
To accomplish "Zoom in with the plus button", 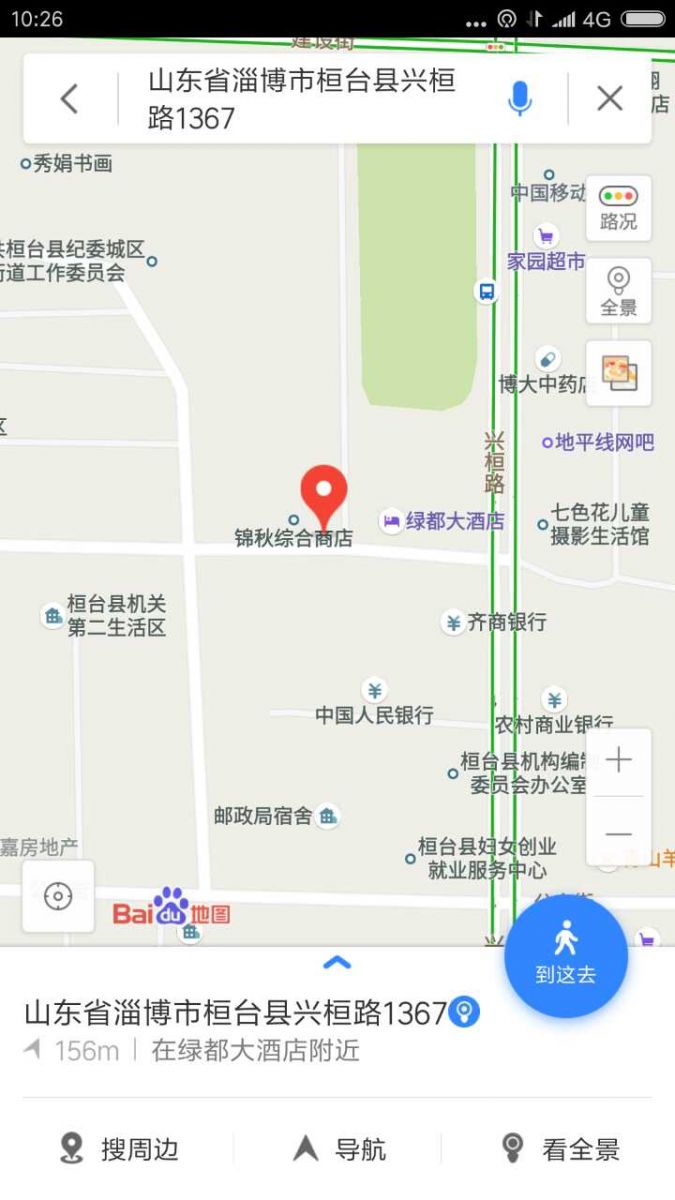I will [618, 761].
